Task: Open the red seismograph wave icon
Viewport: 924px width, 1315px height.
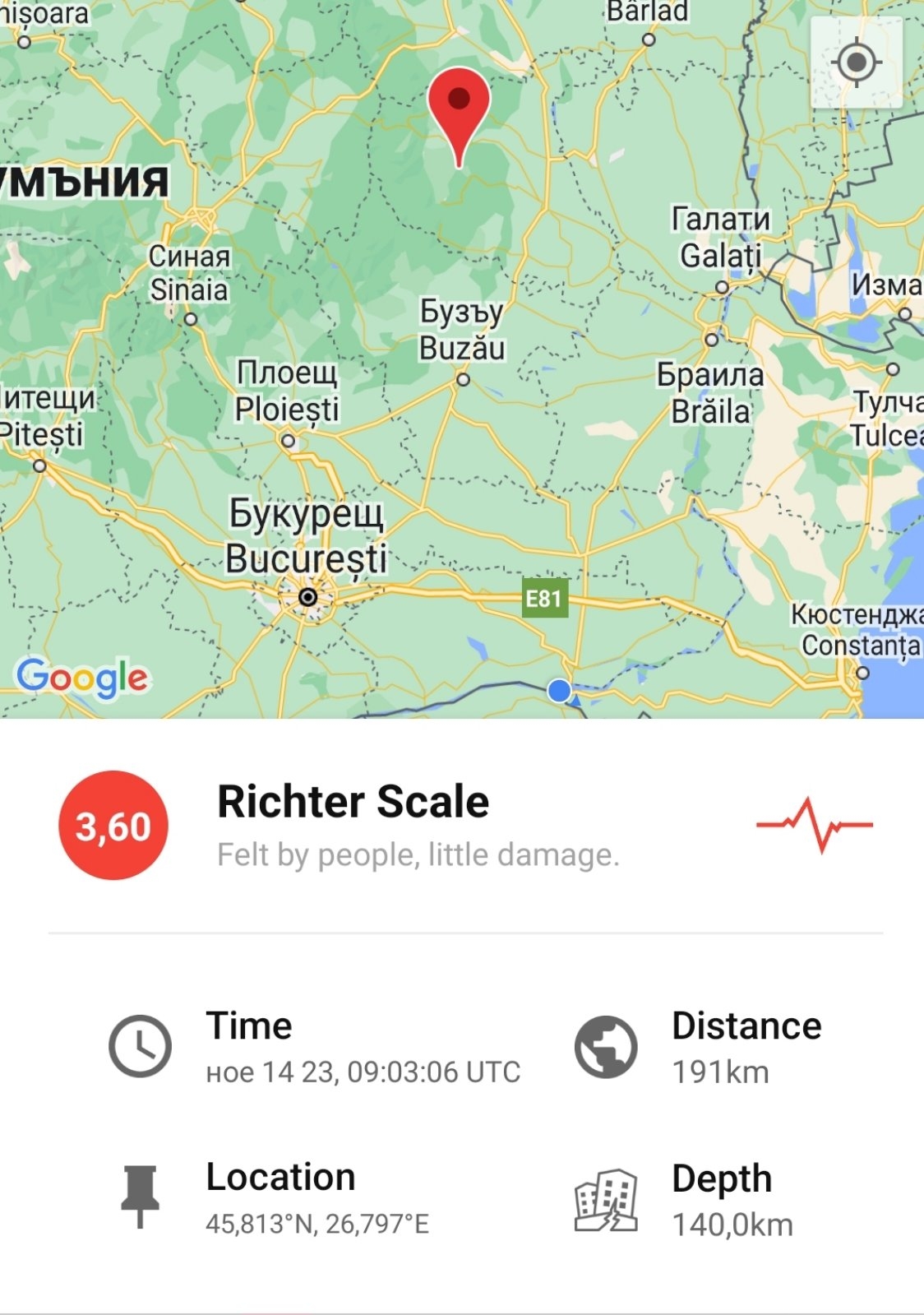Action: (x=814, y=824)
